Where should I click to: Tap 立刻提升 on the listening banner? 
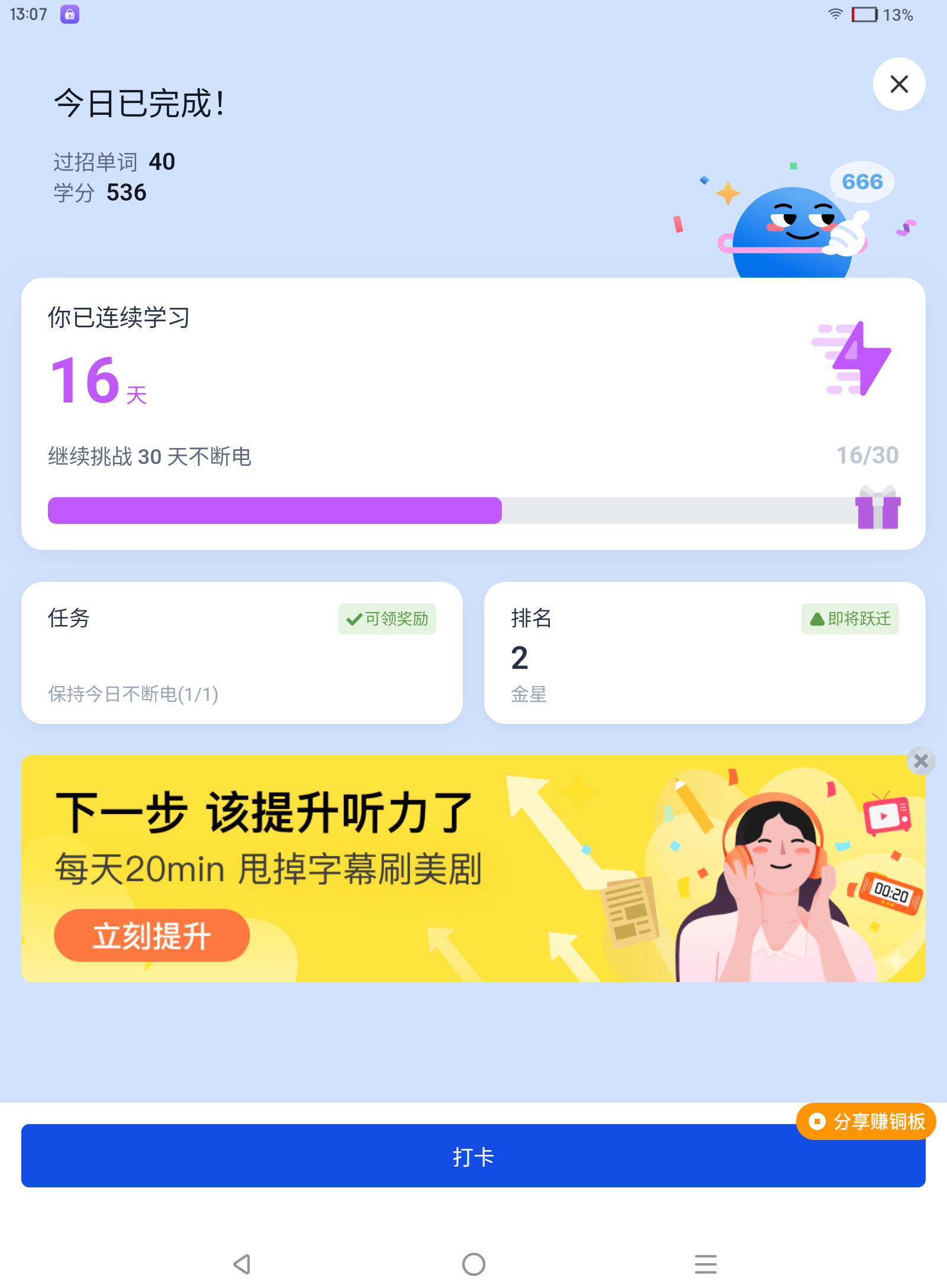pos(152,936)
